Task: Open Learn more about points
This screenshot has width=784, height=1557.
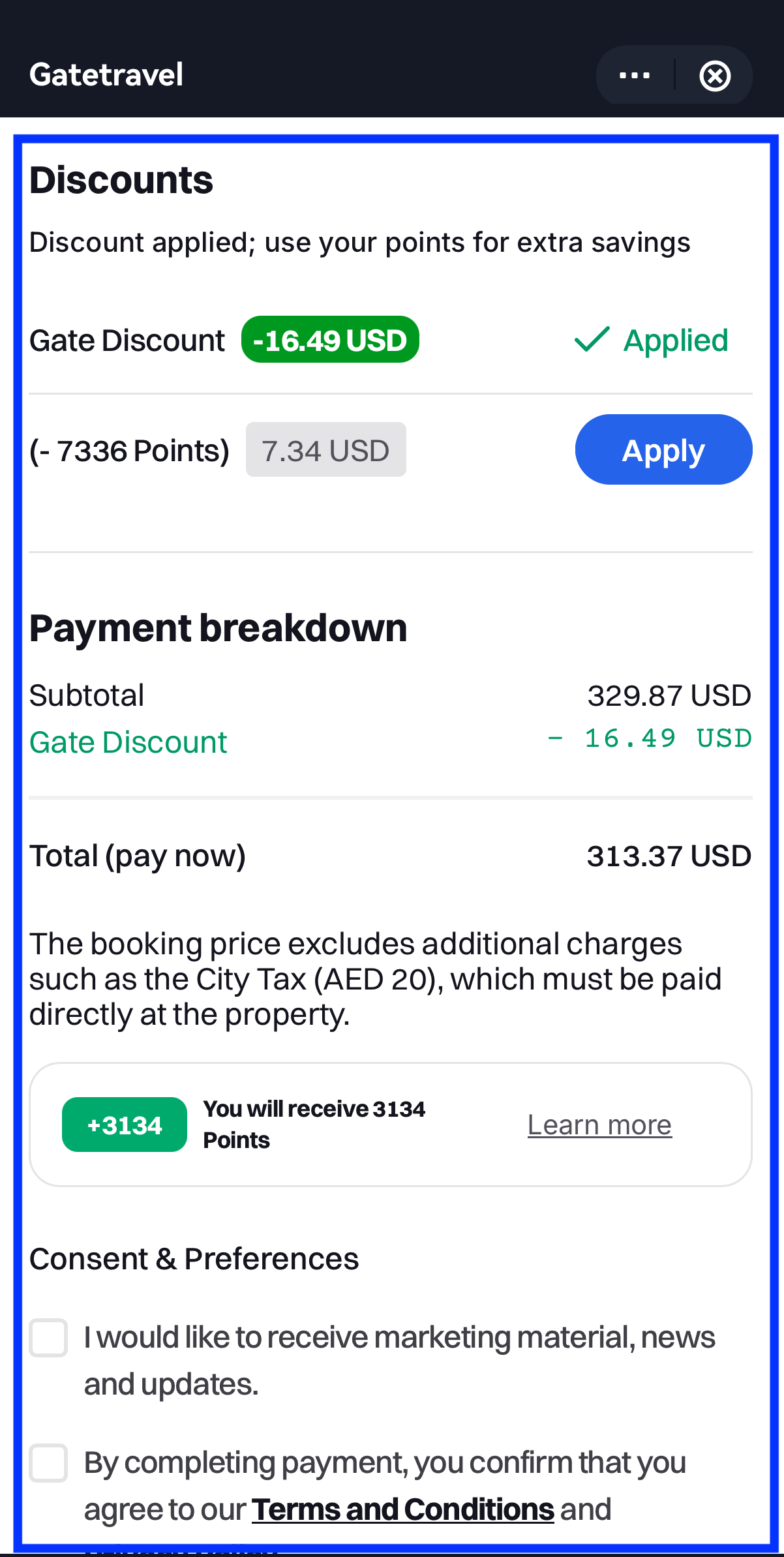Action: [x=599, y=1125]
